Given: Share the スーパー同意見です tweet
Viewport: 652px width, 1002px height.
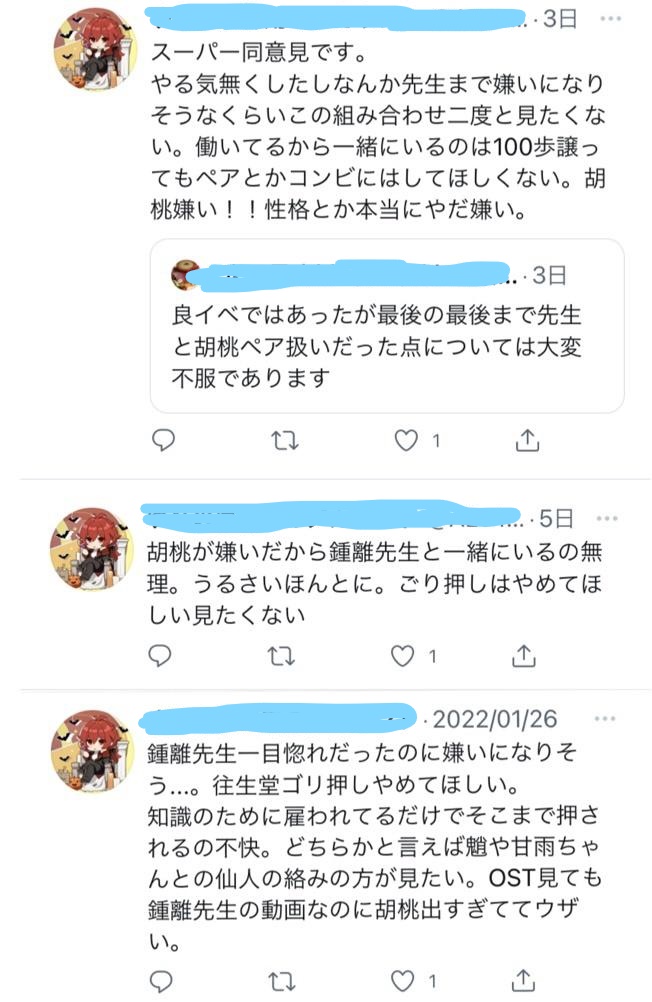Looking at the screenshot, I should [526, 440].
